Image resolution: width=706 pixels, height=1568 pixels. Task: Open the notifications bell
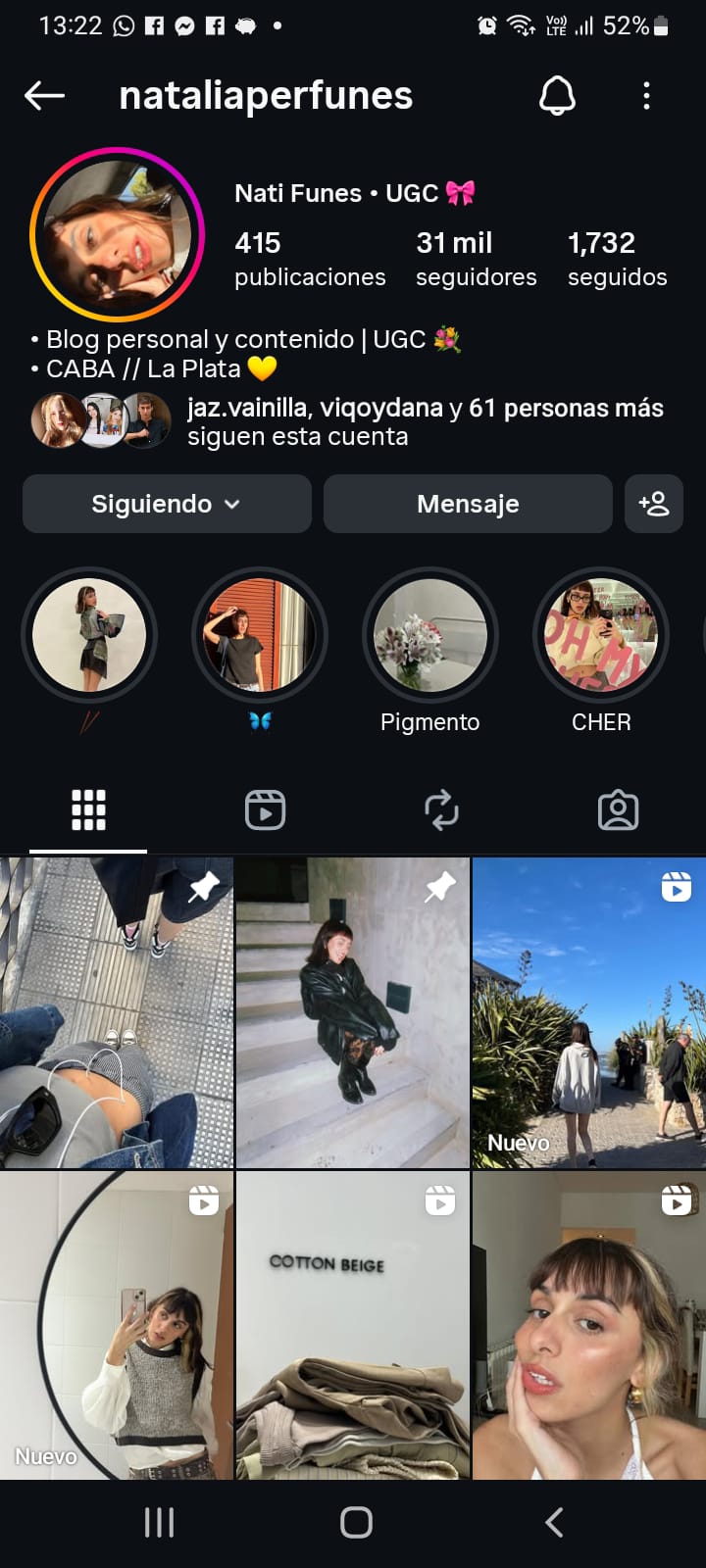tap(558, 95)
